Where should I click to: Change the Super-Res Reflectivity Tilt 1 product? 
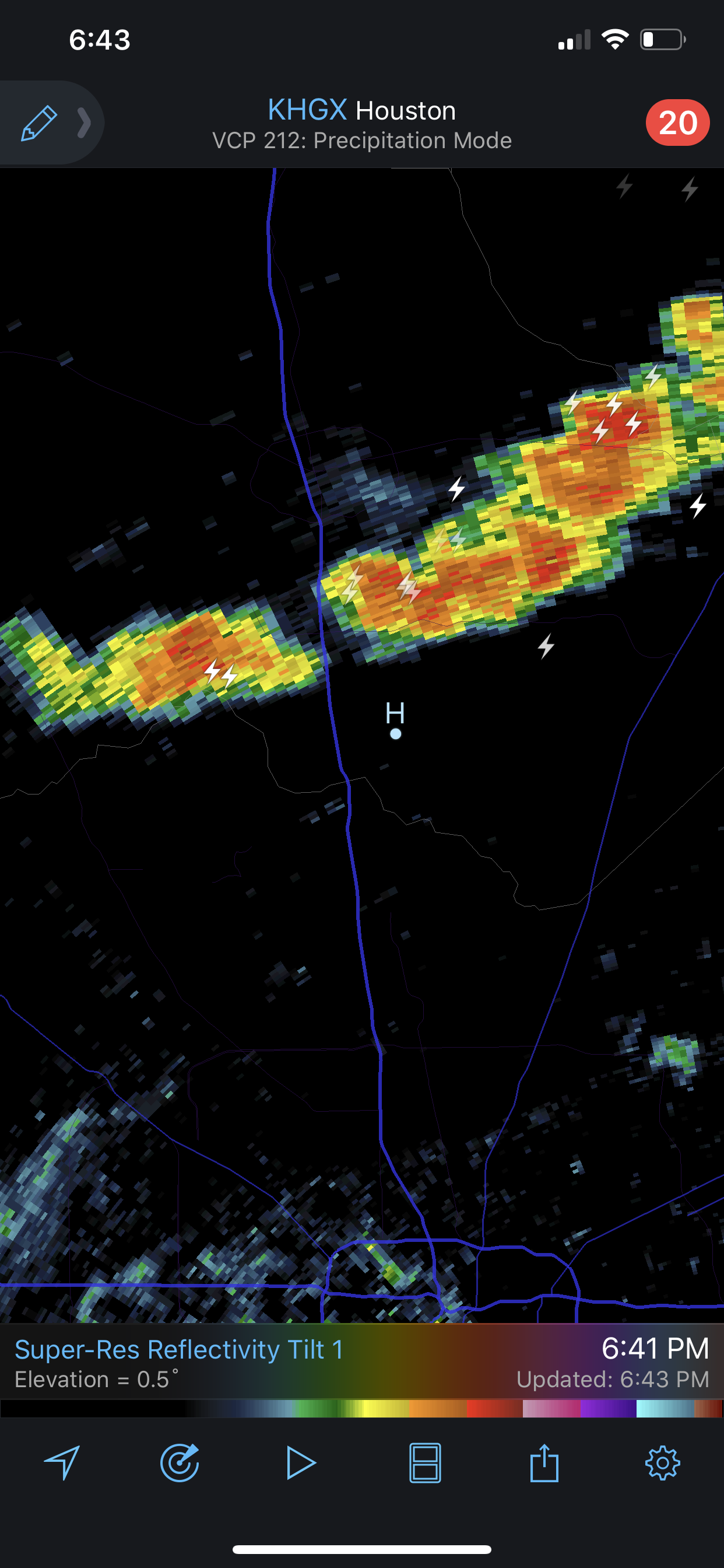179,1349
